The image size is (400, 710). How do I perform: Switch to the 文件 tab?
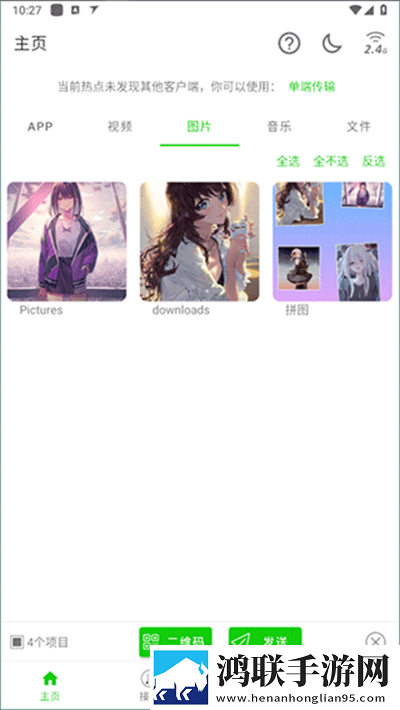pyautogui.click(x=359, y=126)
